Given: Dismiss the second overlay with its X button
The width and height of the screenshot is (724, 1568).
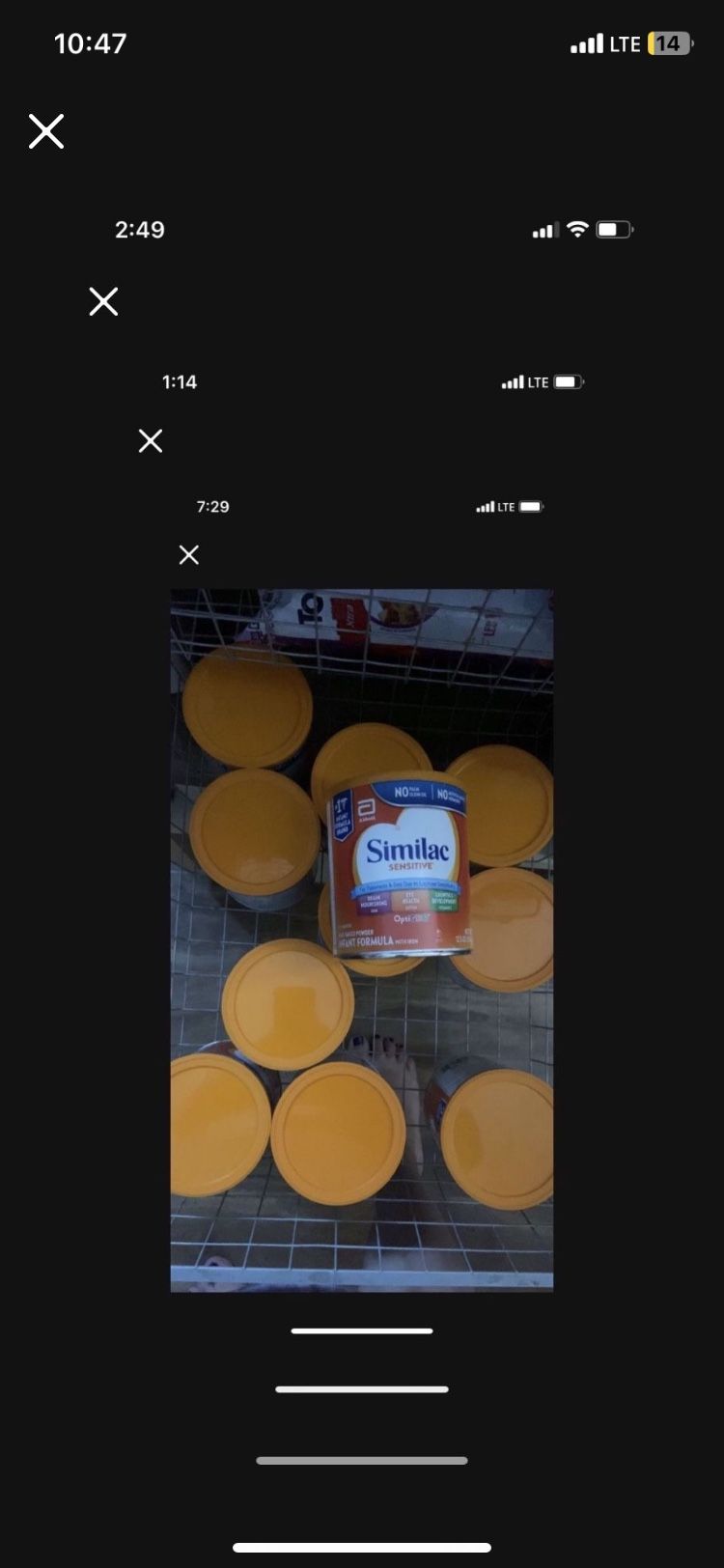Looking at the screenshot, I should [103, 301].
